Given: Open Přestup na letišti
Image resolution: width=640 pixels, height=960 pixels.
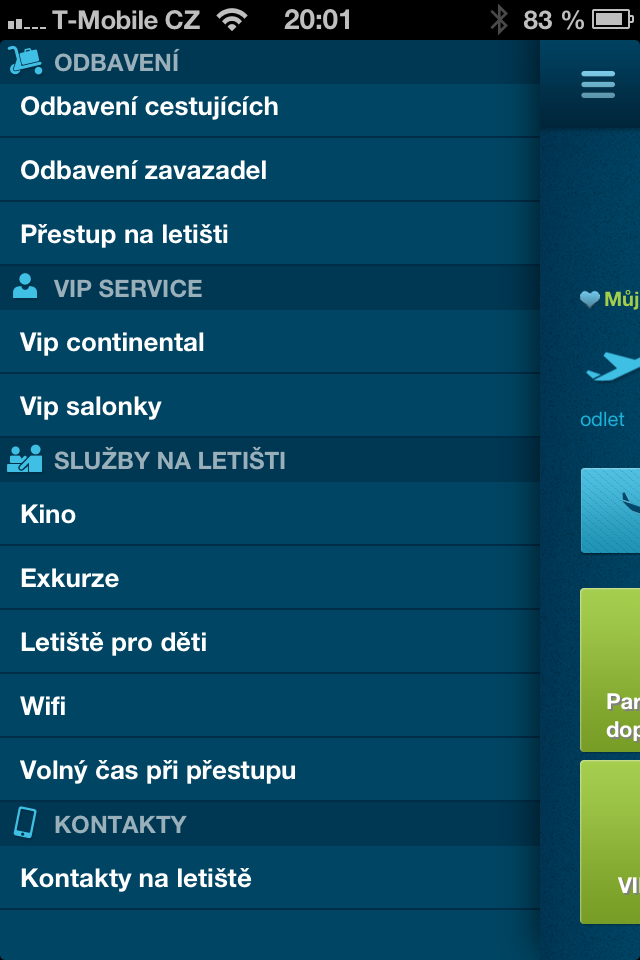Looking at the screenshot, I should tap(125, 235).
